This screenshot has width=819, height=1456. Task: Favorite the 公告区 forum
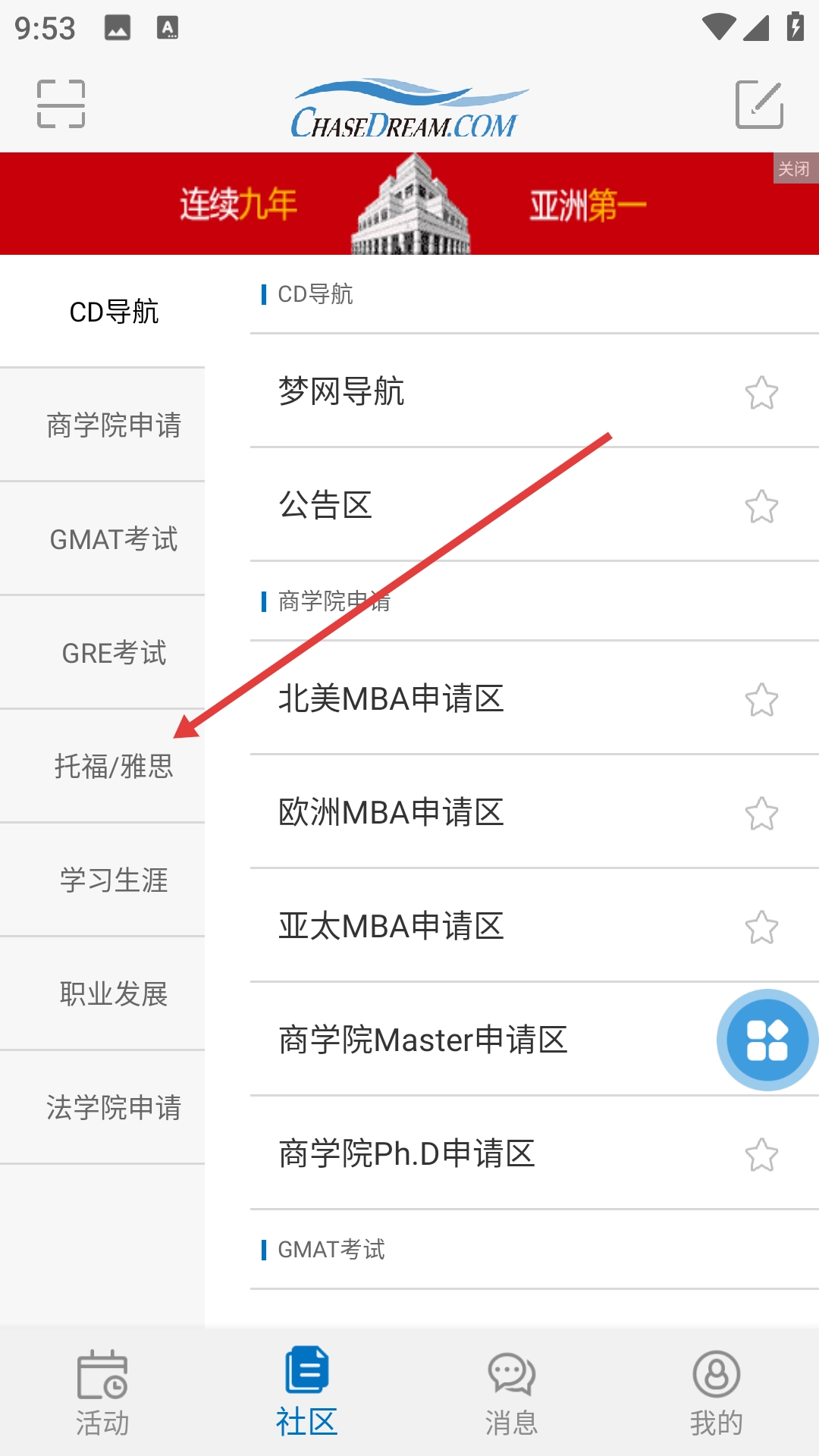click(x=761, y=507)
